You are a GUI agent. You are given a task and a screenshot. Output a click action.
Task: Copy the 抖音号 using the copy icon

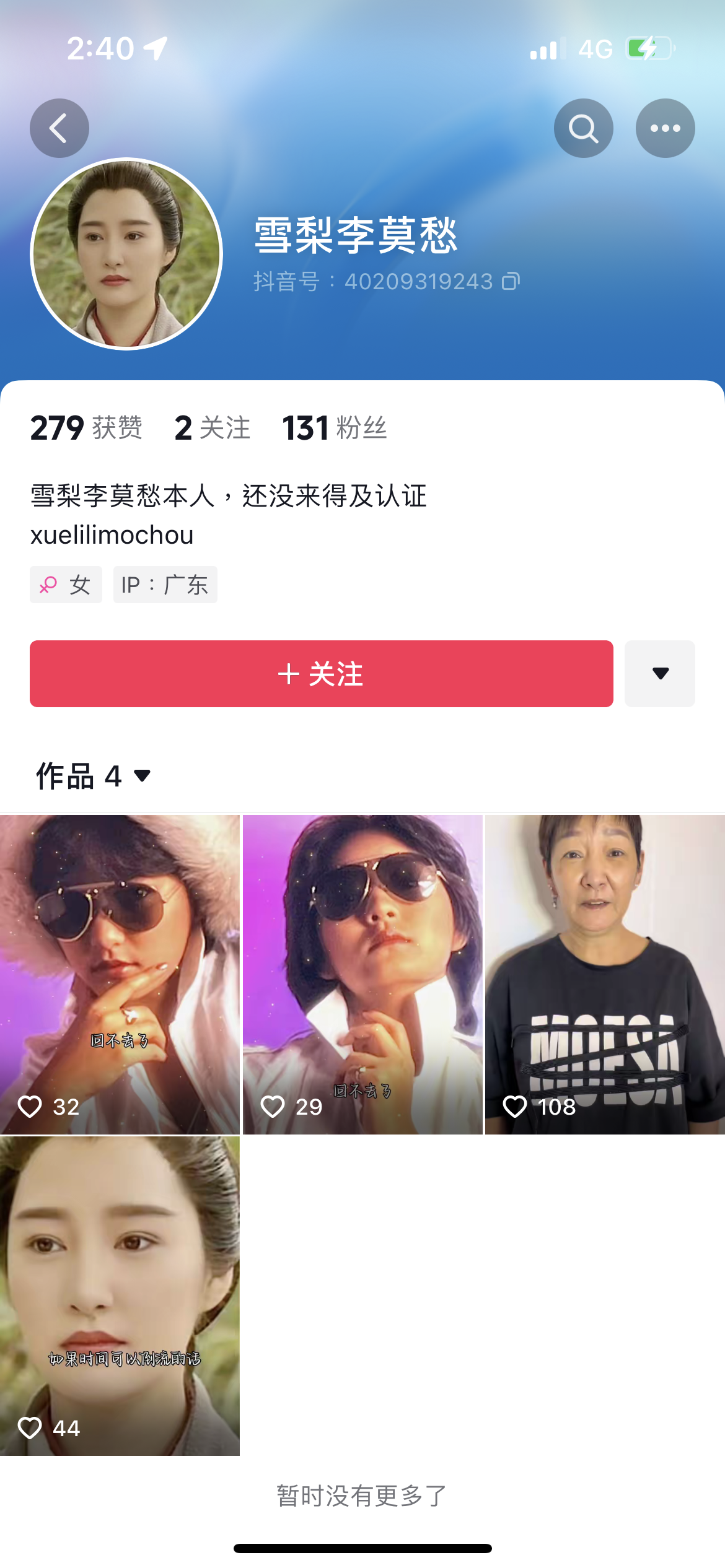pos(509,282)
